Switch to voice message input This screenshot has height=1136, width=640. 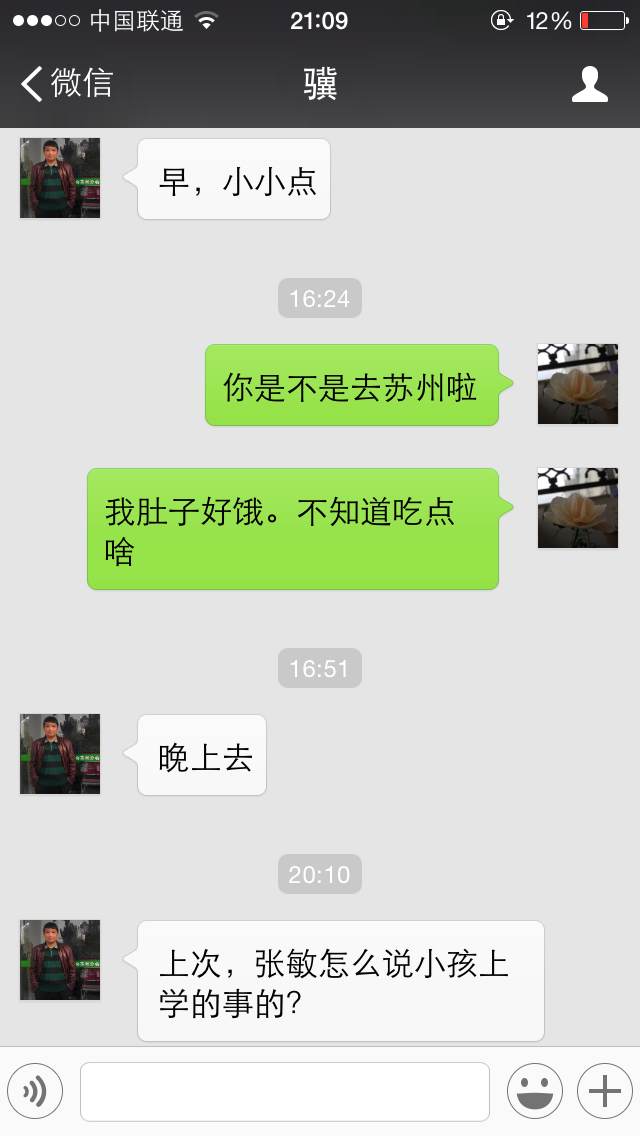36,1091
